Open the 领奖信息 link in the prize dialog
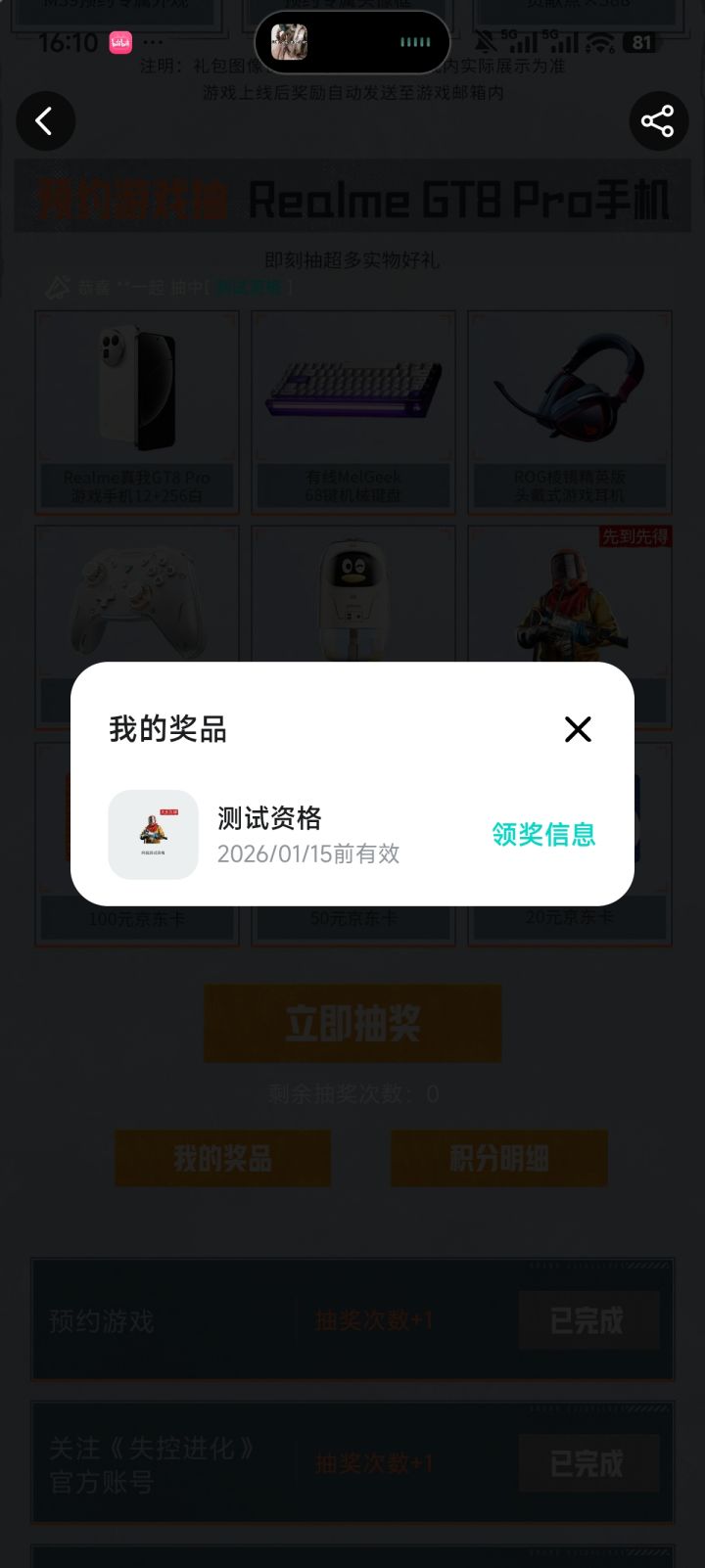The height and width of the screenshot is (1568, 705). pyautogui.click(x=544, y=836)
